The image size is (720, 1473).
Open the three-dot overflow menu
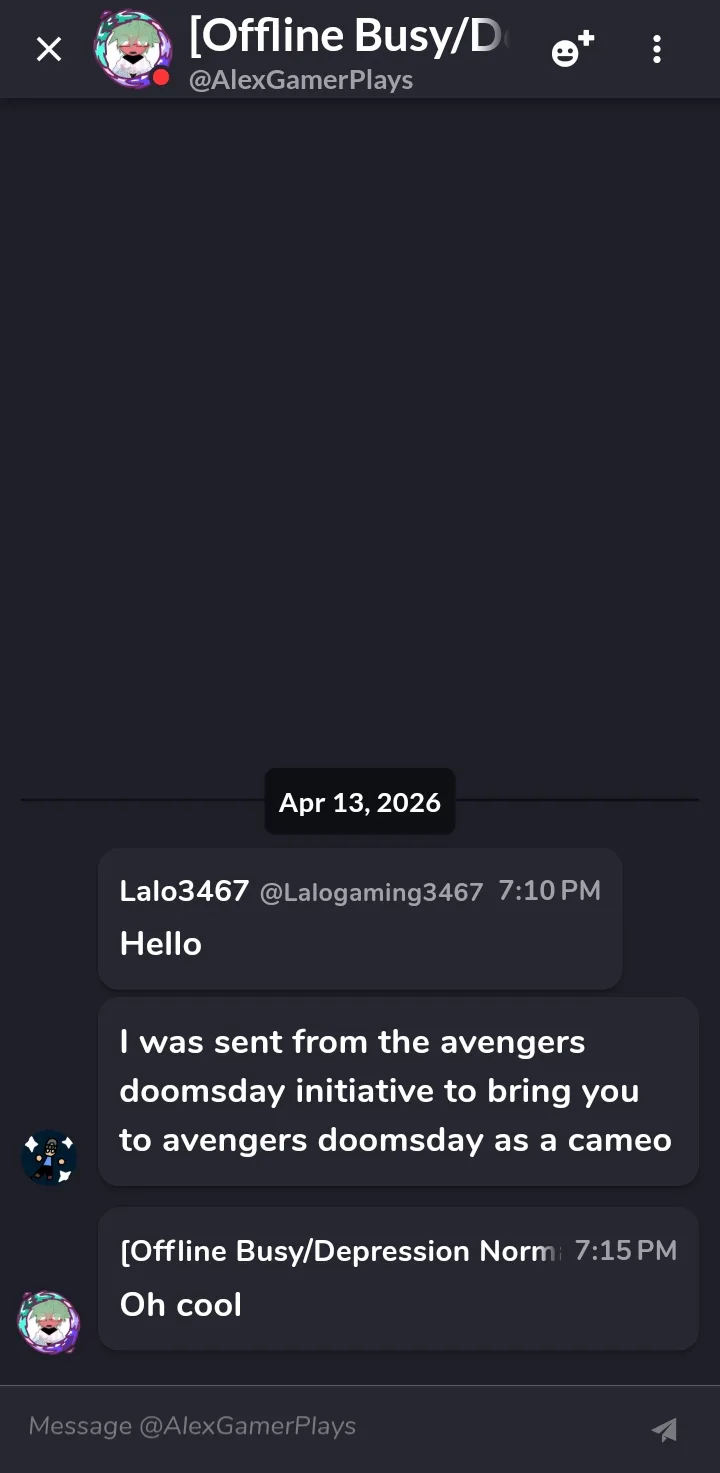657,49
